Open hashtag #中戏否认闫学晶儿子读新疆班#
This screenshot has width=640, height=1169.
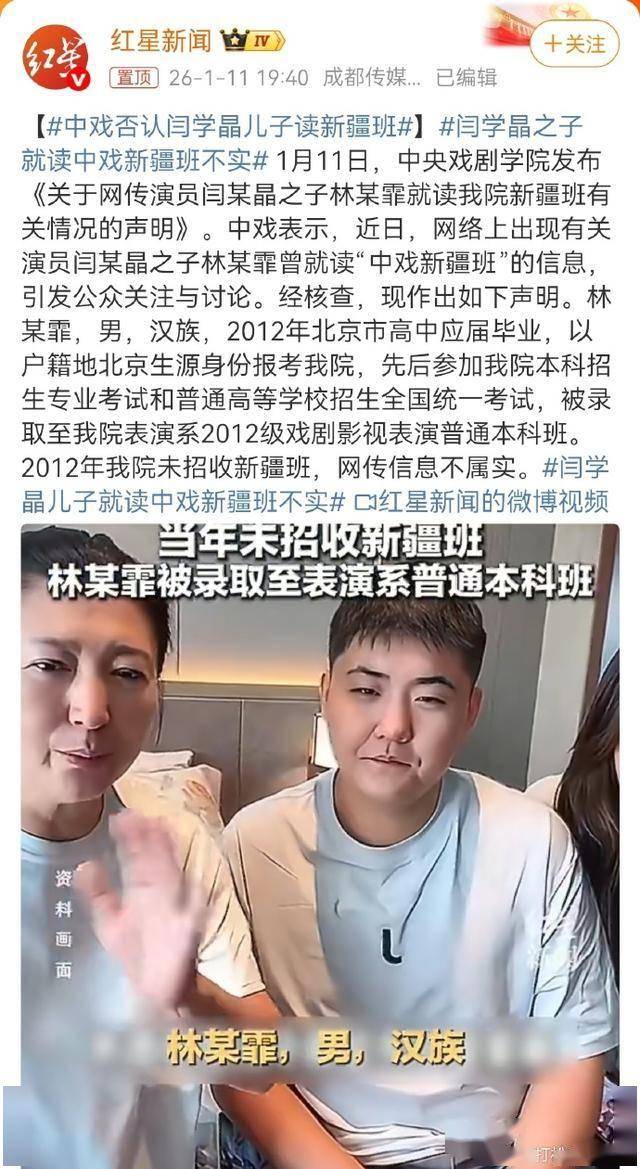coord(223,129)
